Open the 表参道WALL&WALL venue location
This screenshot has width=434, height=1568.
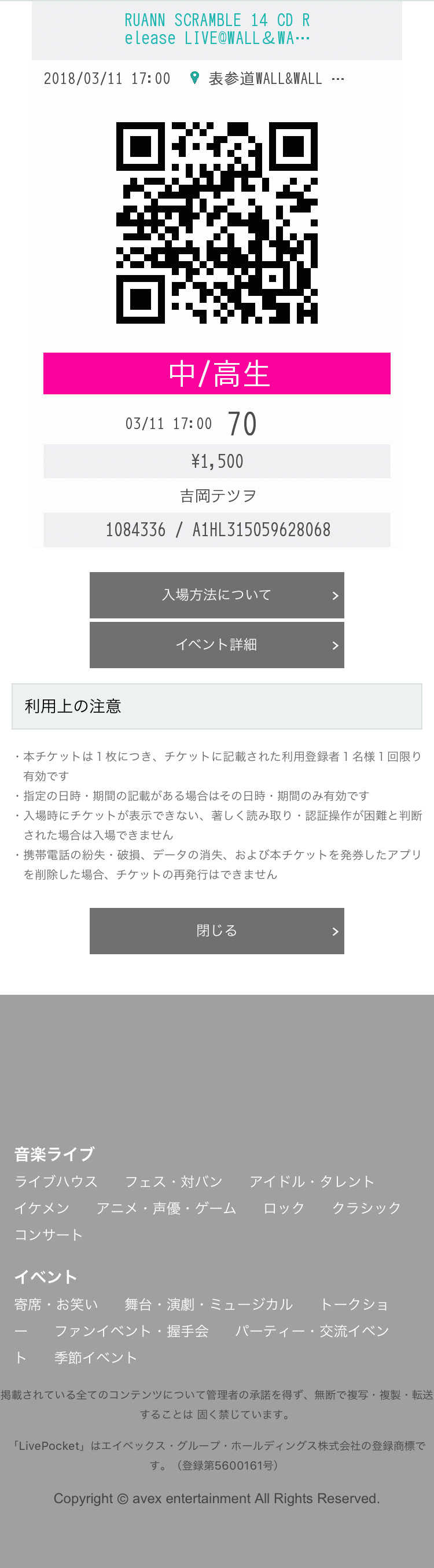[265, 79]
